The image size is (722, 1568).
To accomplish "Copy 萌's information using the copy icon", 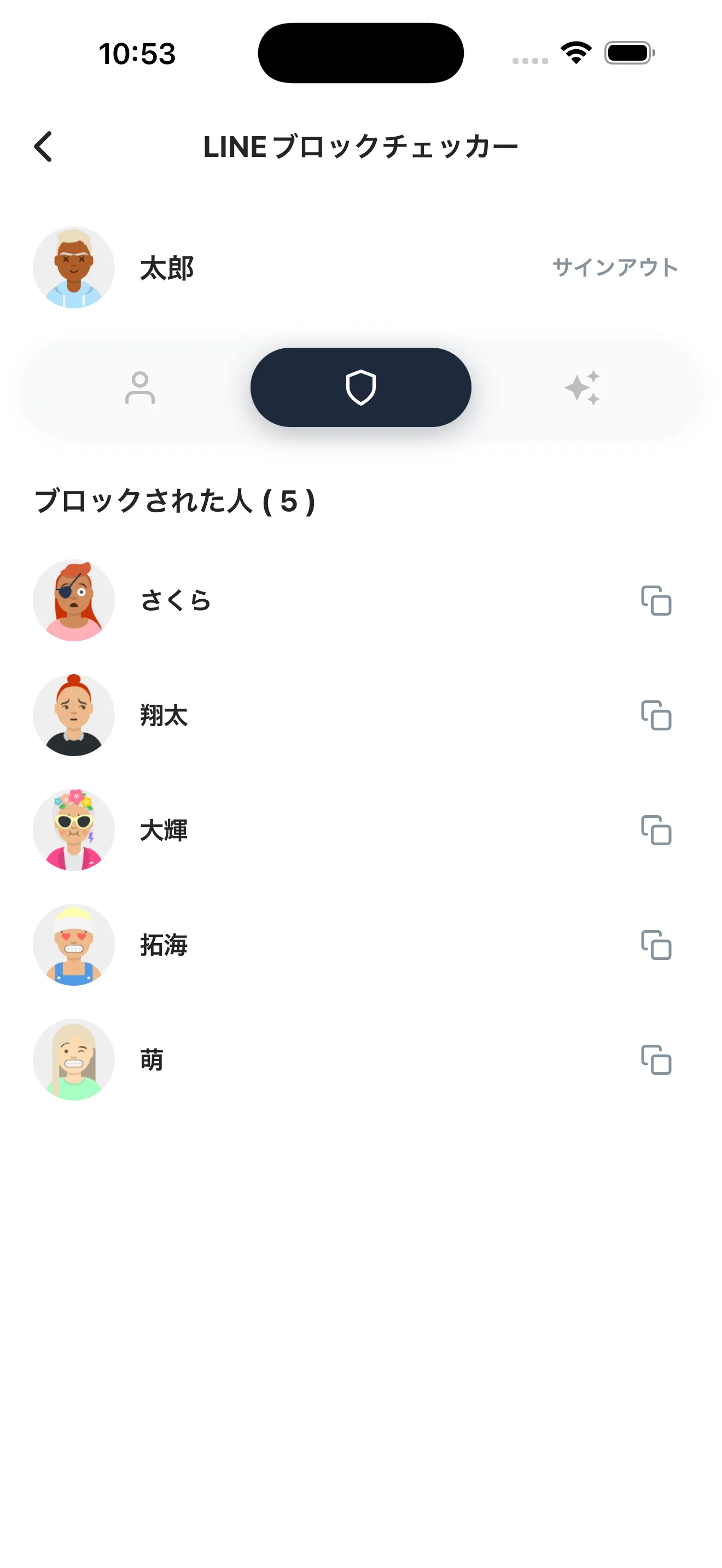I will 656,1059.
